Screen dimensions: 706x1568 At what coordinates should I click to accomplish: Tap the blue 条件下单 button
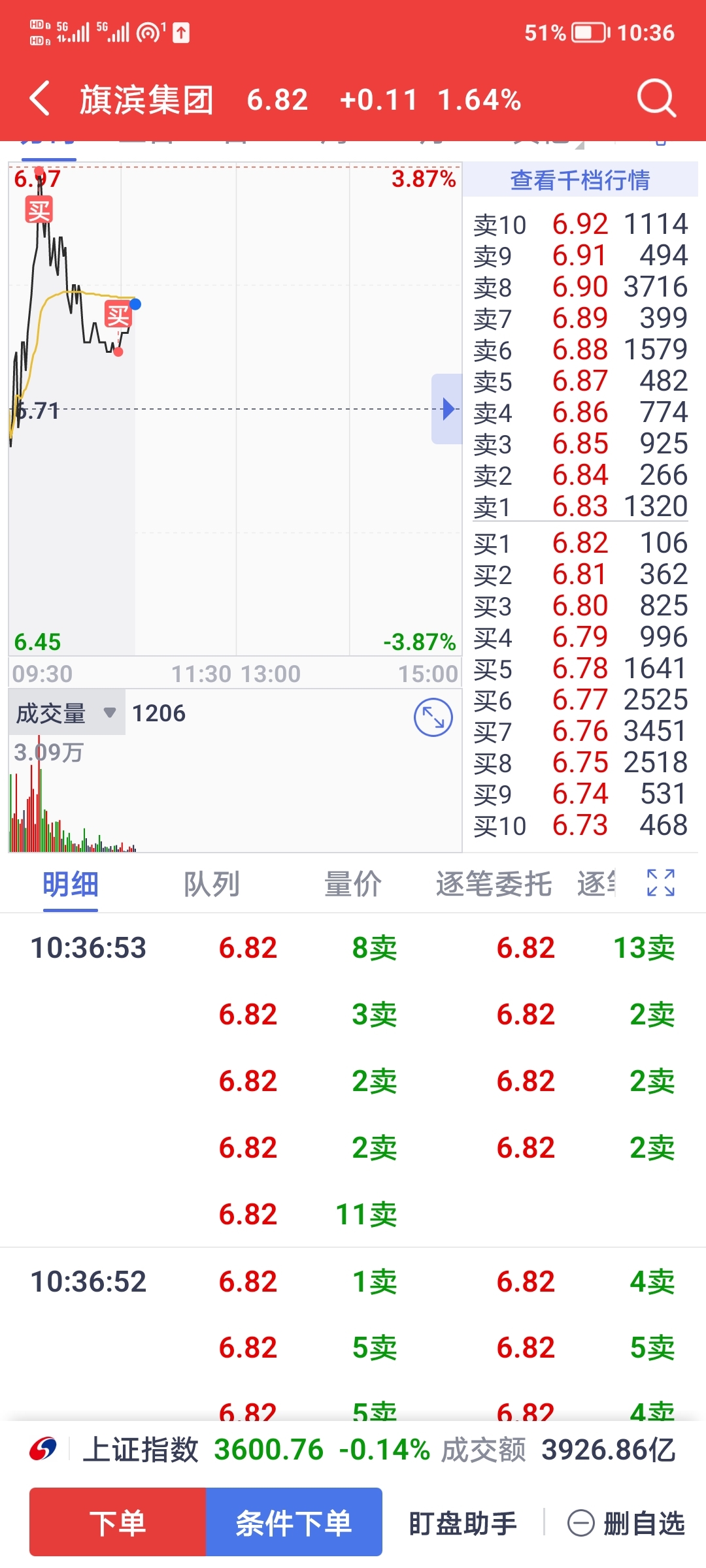[x=294, y=1522]
